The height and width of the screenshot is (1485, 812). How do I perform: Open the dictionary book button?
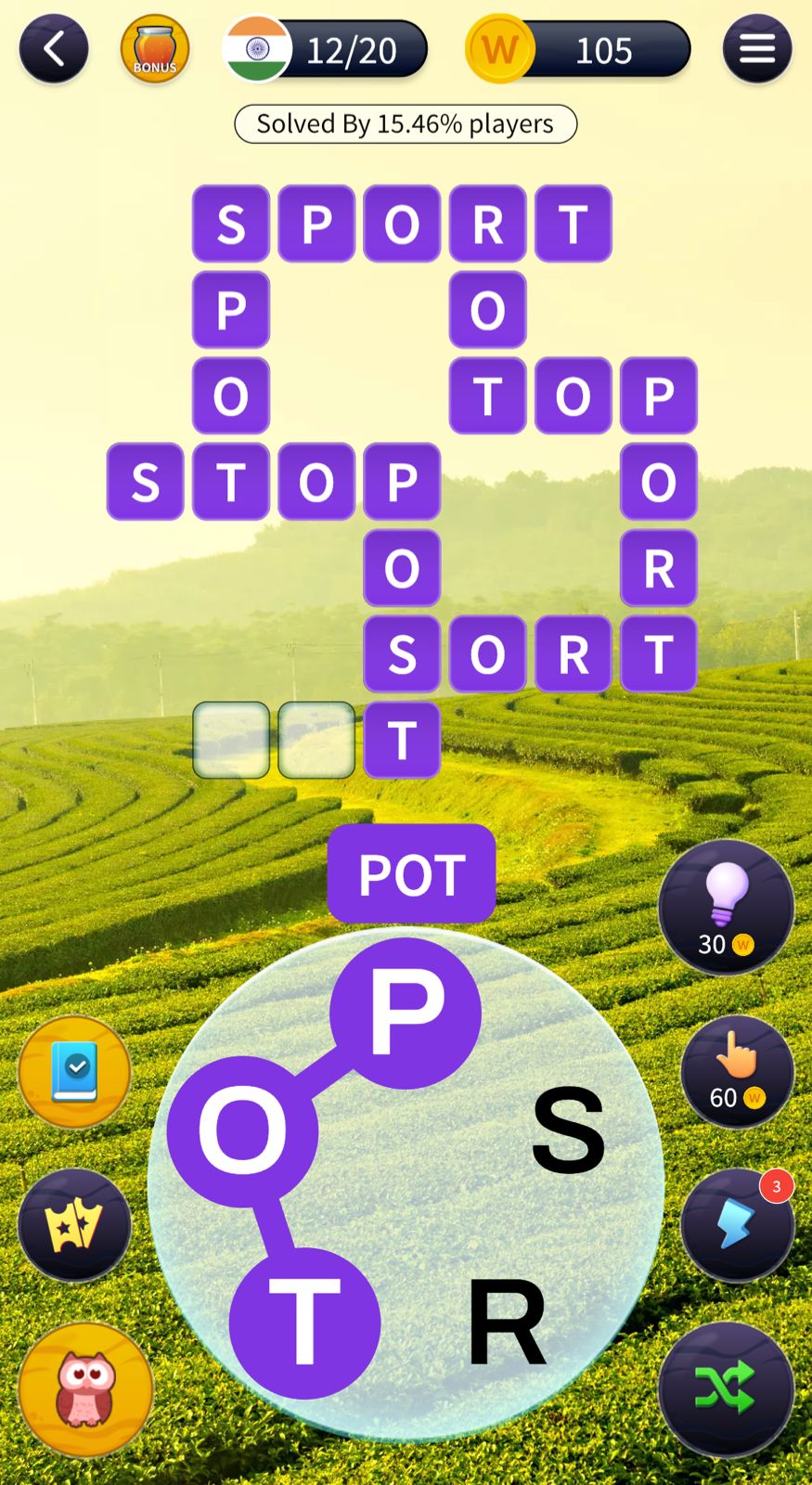[x=74, y=1072]
